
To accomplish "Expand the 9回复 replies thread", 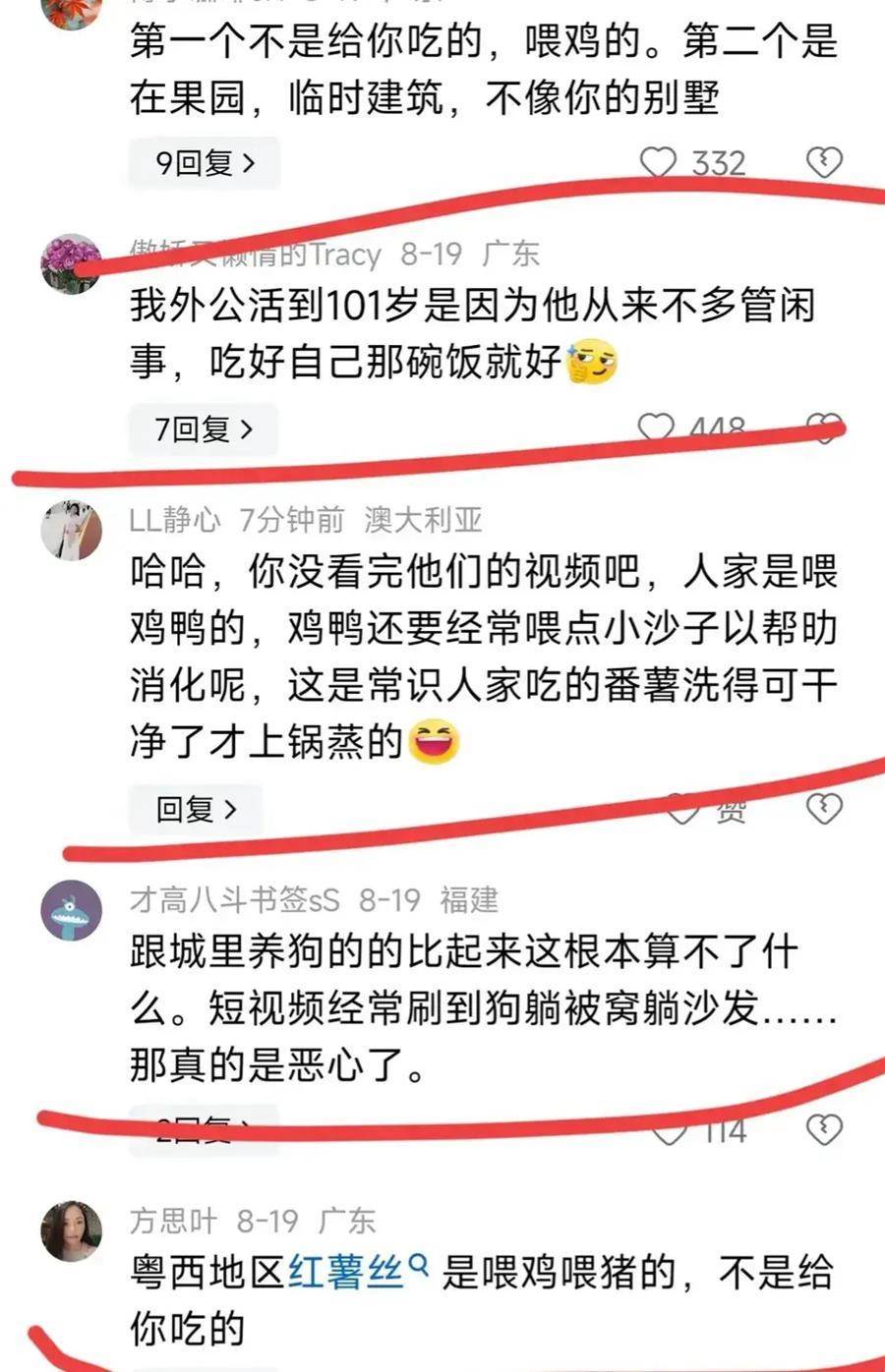I will click(205, 163).
